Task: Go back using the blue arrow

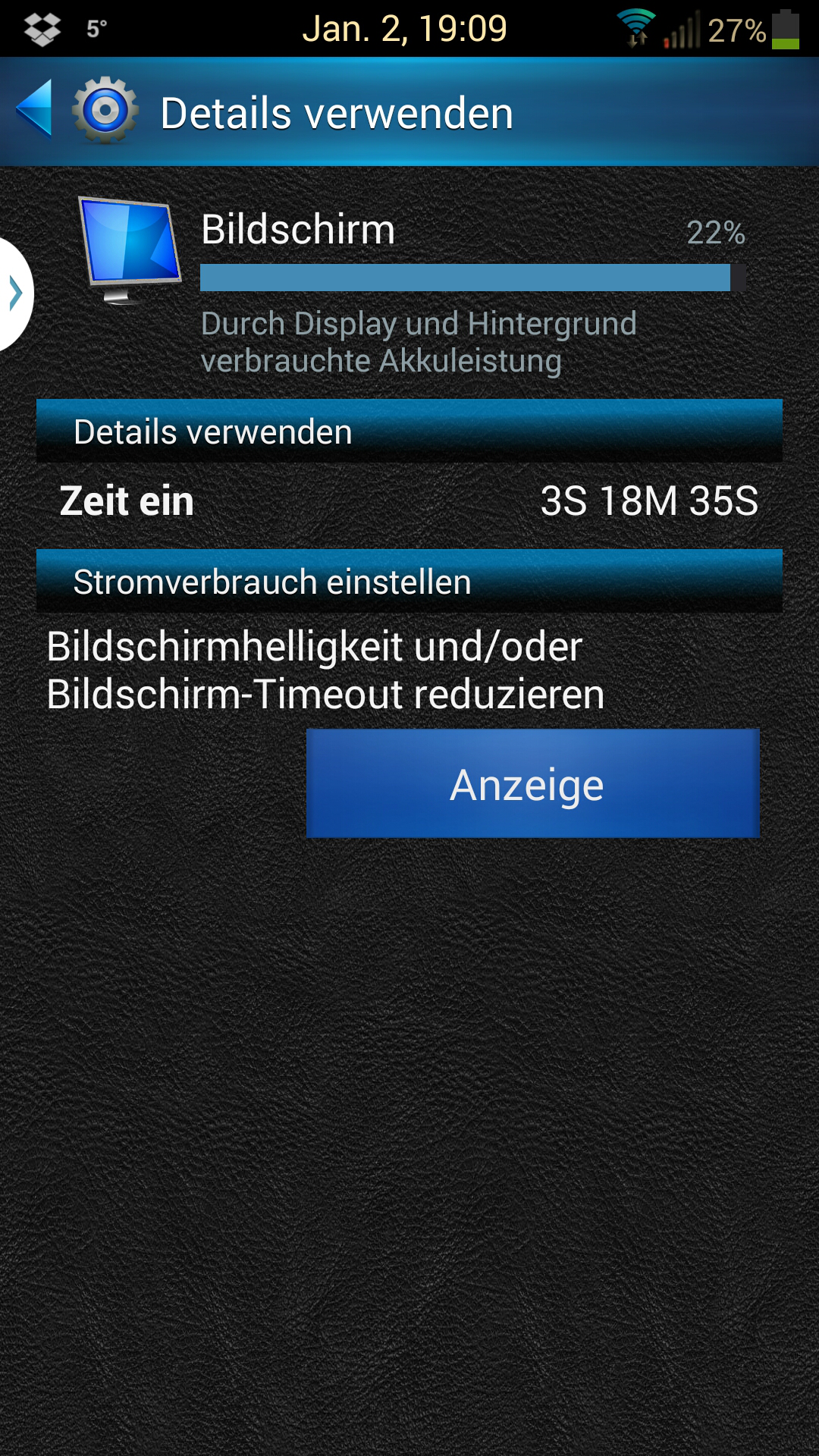Action: coord(35,109)
